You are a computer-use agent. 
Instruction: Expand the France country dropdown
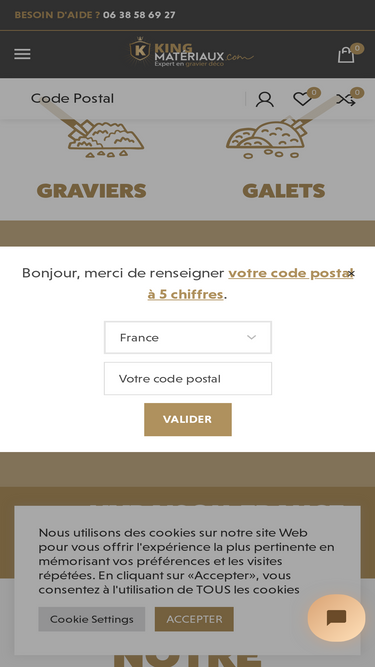[x=188, y=337]
